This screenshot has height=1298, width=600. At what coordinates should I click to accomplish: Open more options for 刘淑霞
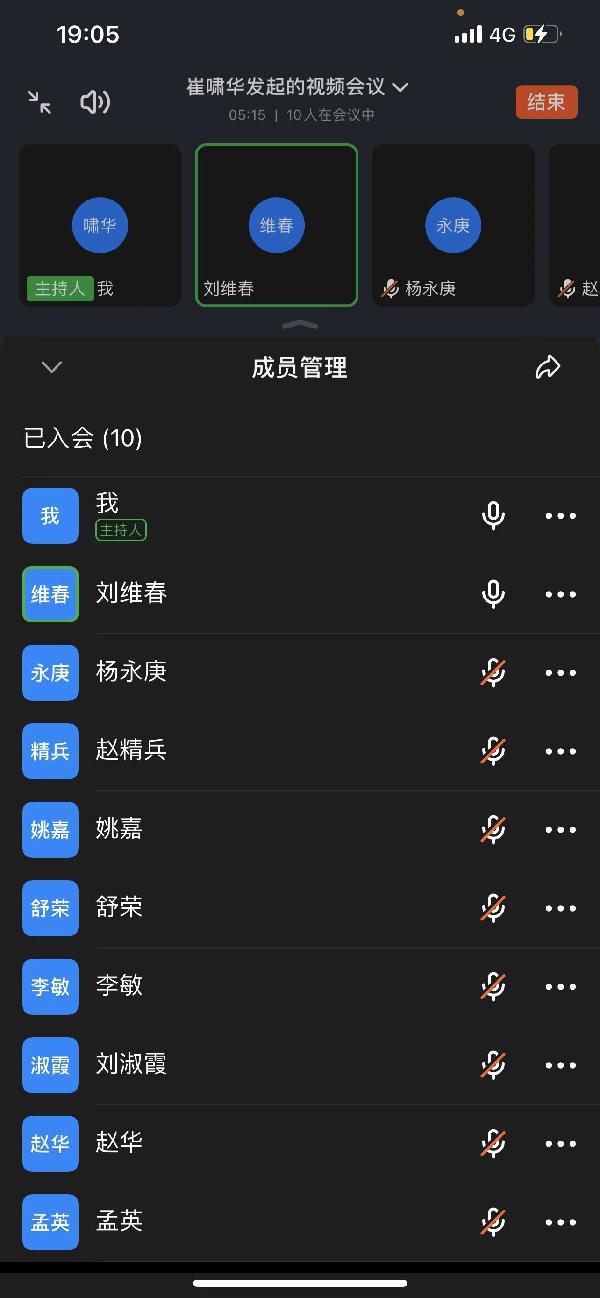click(560, 1065)
